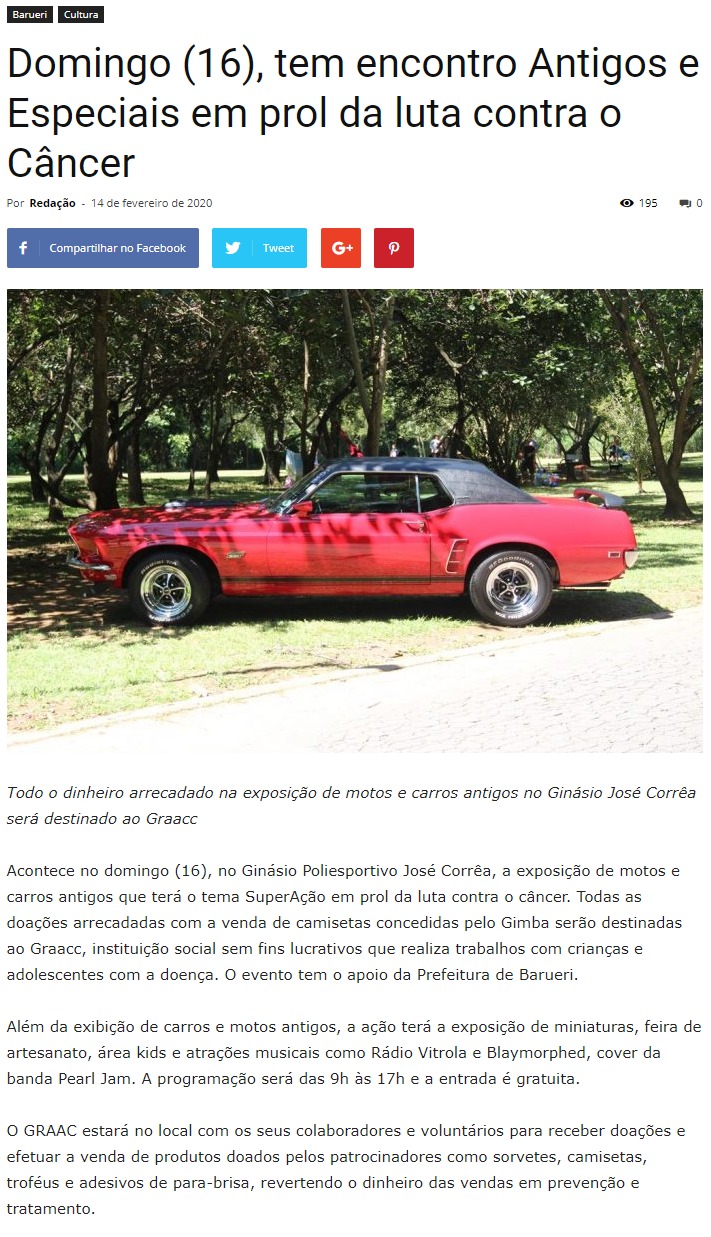The image size is (711, 1237).
Task: Open the red Mustang article photo
Action: click(355, 521)
